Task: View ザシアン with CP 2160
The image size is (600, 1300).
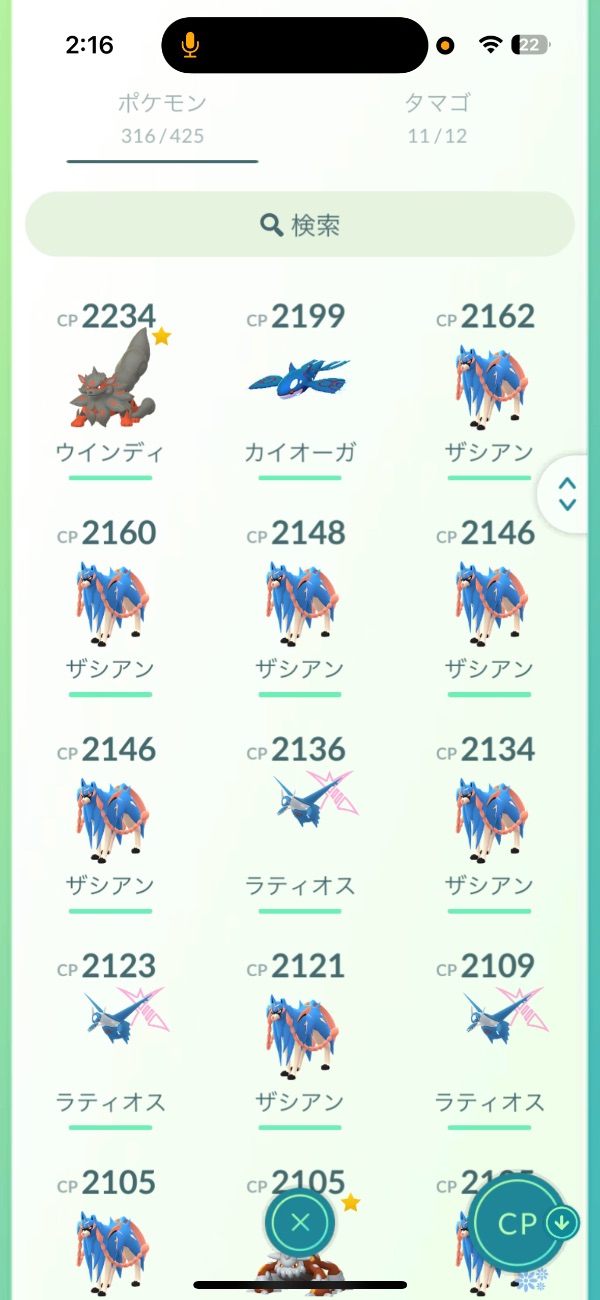Action: (x=110, y=602)
